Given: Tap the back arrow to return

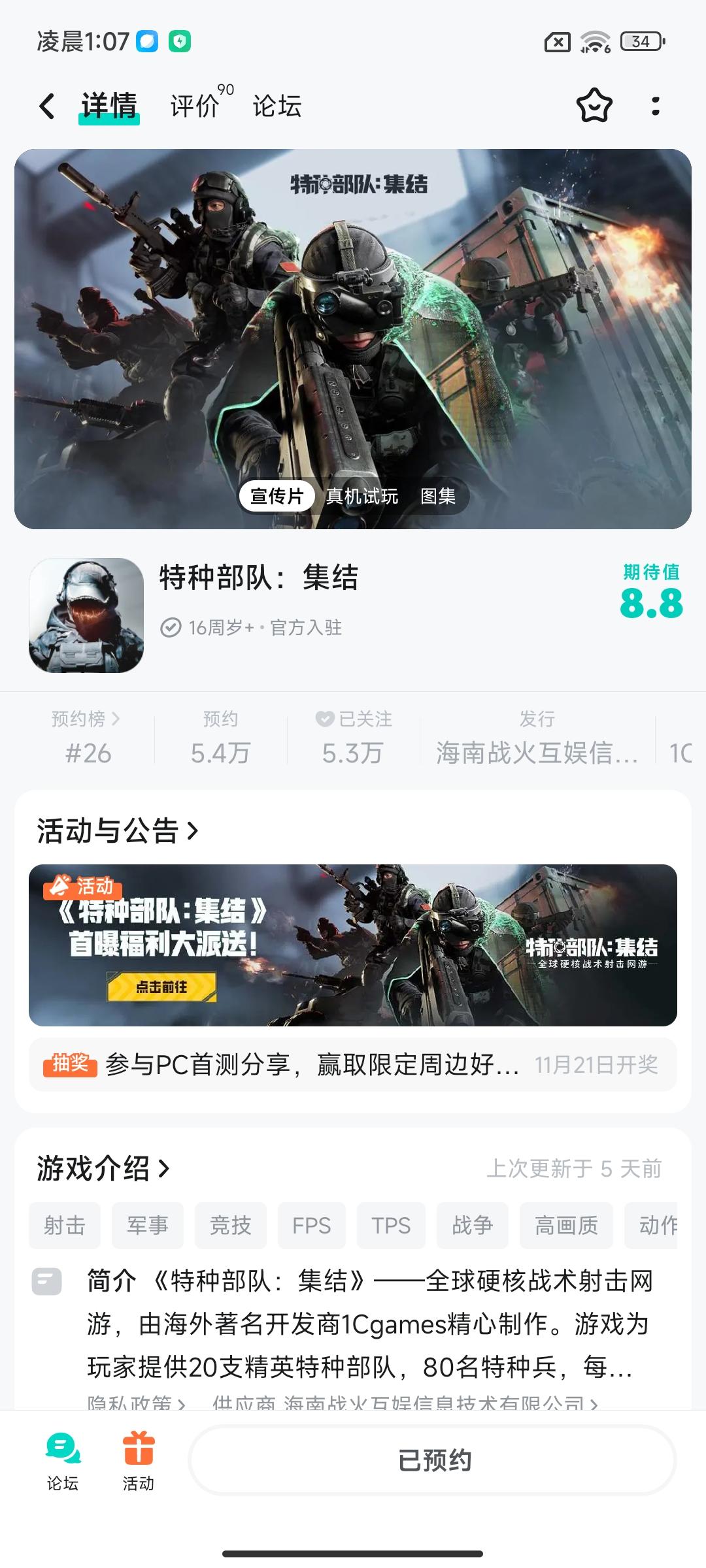Looking at the screenshot, I should point(46,106).
